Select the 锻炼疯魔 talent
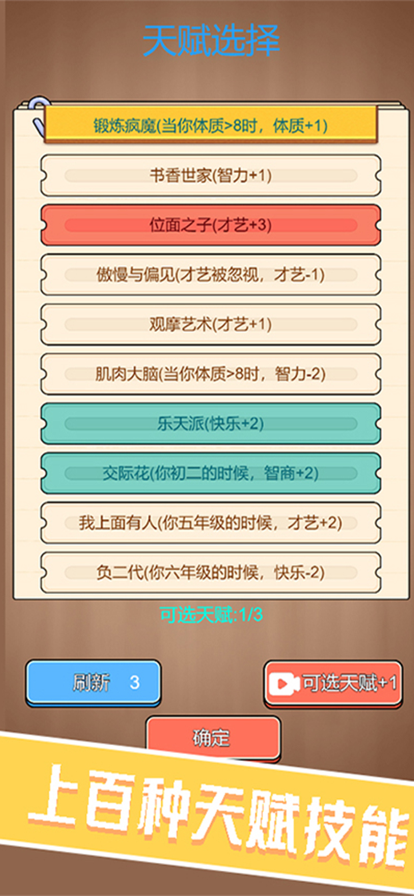The image size is (414, 896). point(210,125)
